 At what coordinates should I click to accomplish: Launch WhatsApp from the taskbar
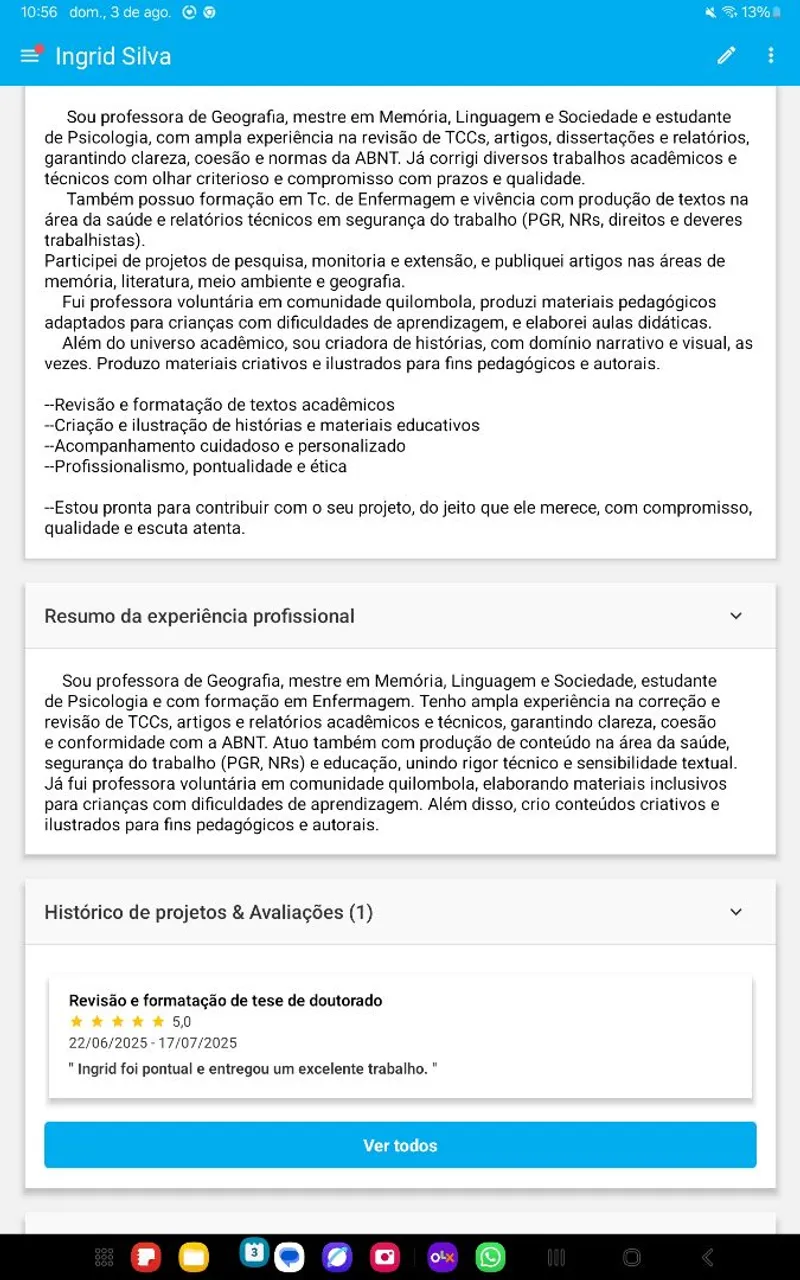pos(490,1257)
